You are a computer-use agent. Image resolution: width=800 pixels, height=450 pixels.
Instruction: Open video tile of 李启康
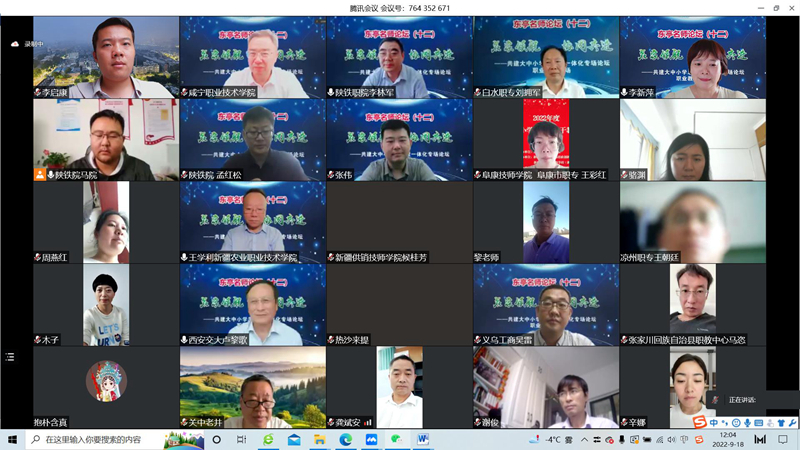tap(106, 56)
